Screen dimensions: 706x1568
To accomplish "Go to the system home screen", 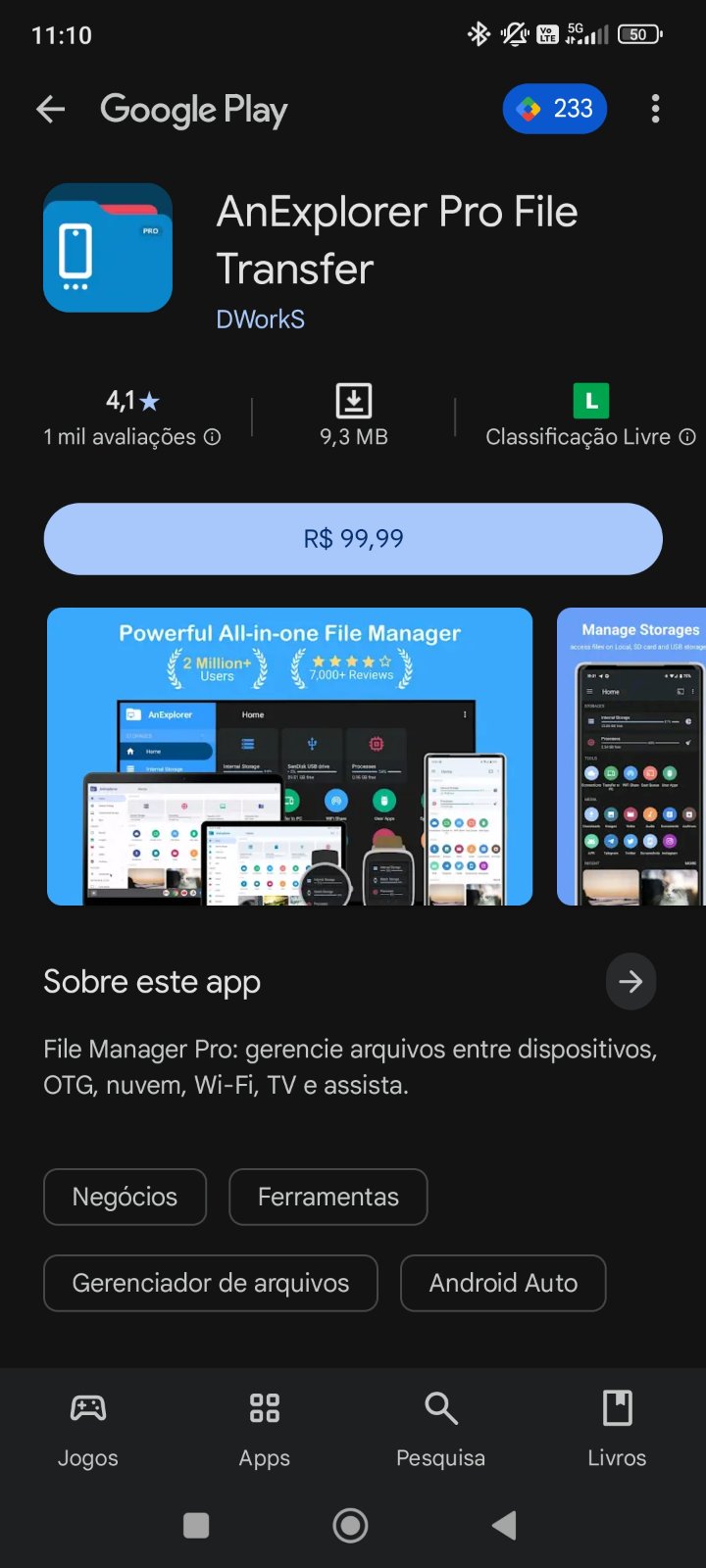I will 350,1525.
